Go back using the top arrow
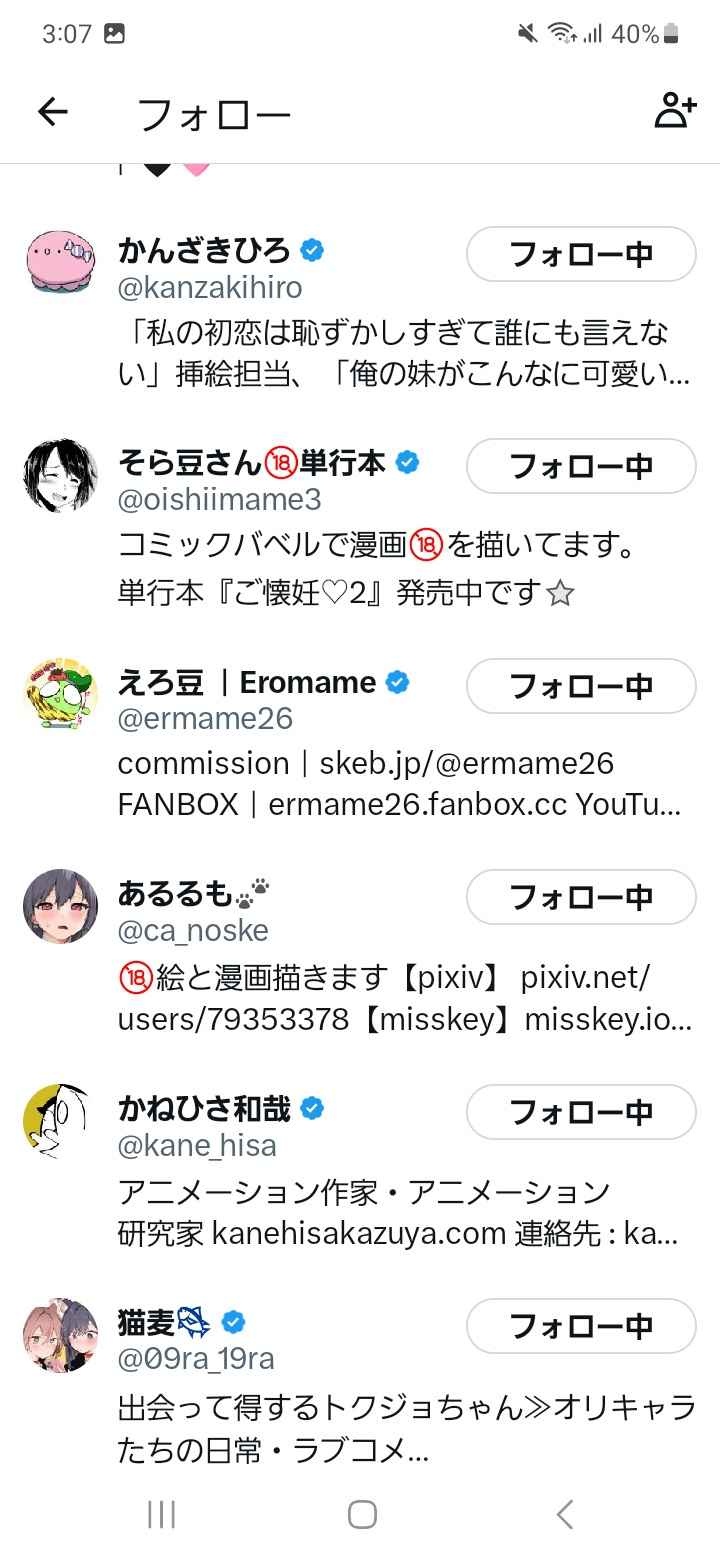 (x=53, y=113)
